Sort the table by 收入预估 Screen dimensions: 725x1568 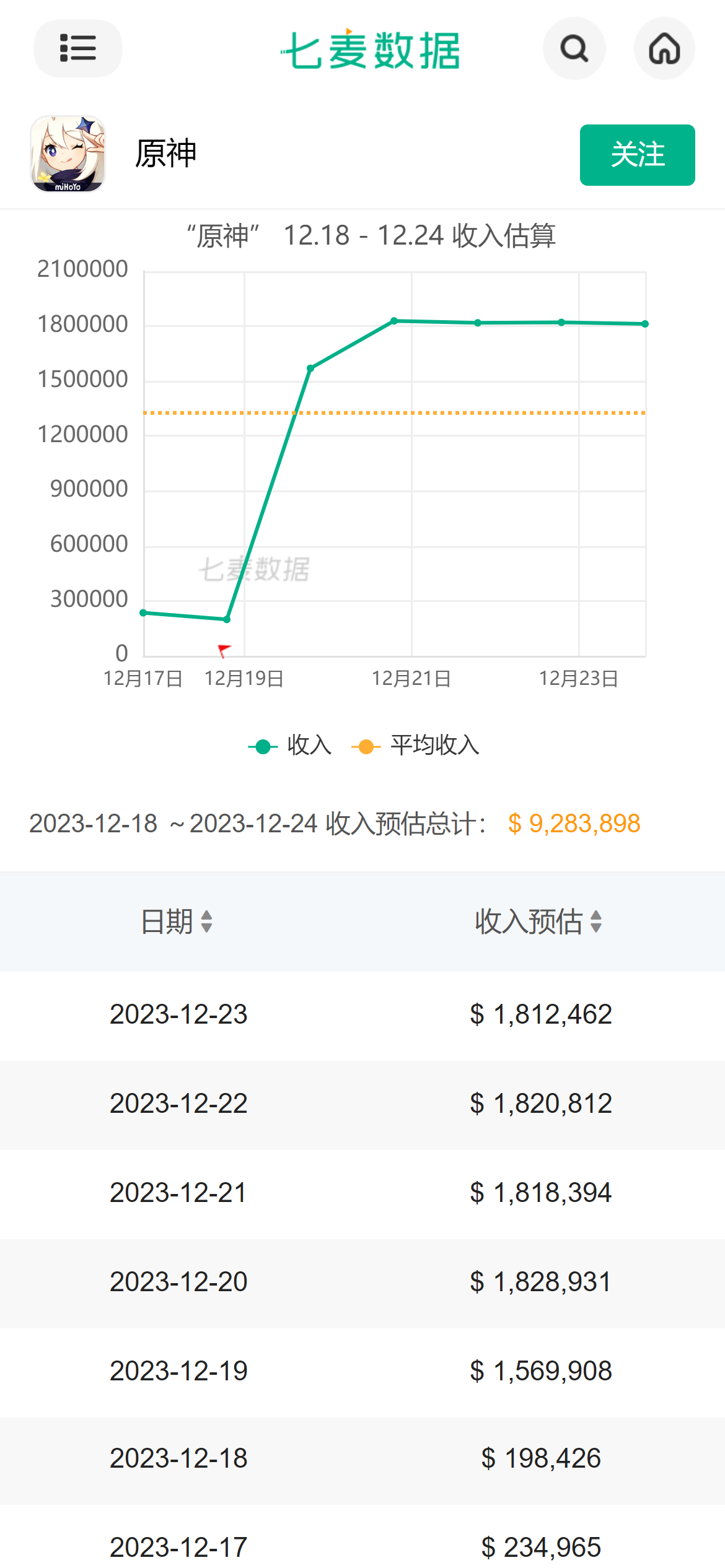click(538, 921)
